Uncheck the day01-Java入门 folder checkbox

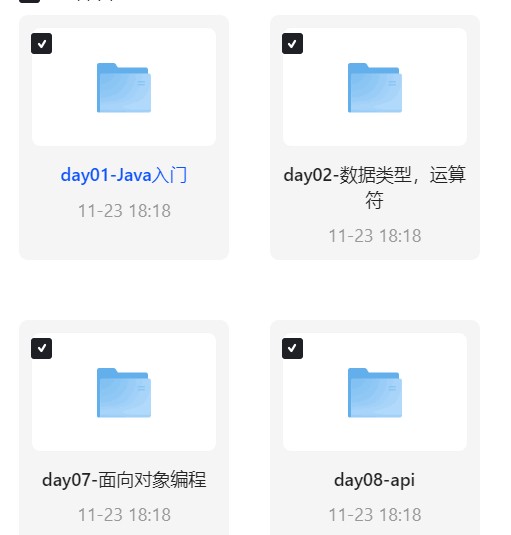tap(41, 43)
